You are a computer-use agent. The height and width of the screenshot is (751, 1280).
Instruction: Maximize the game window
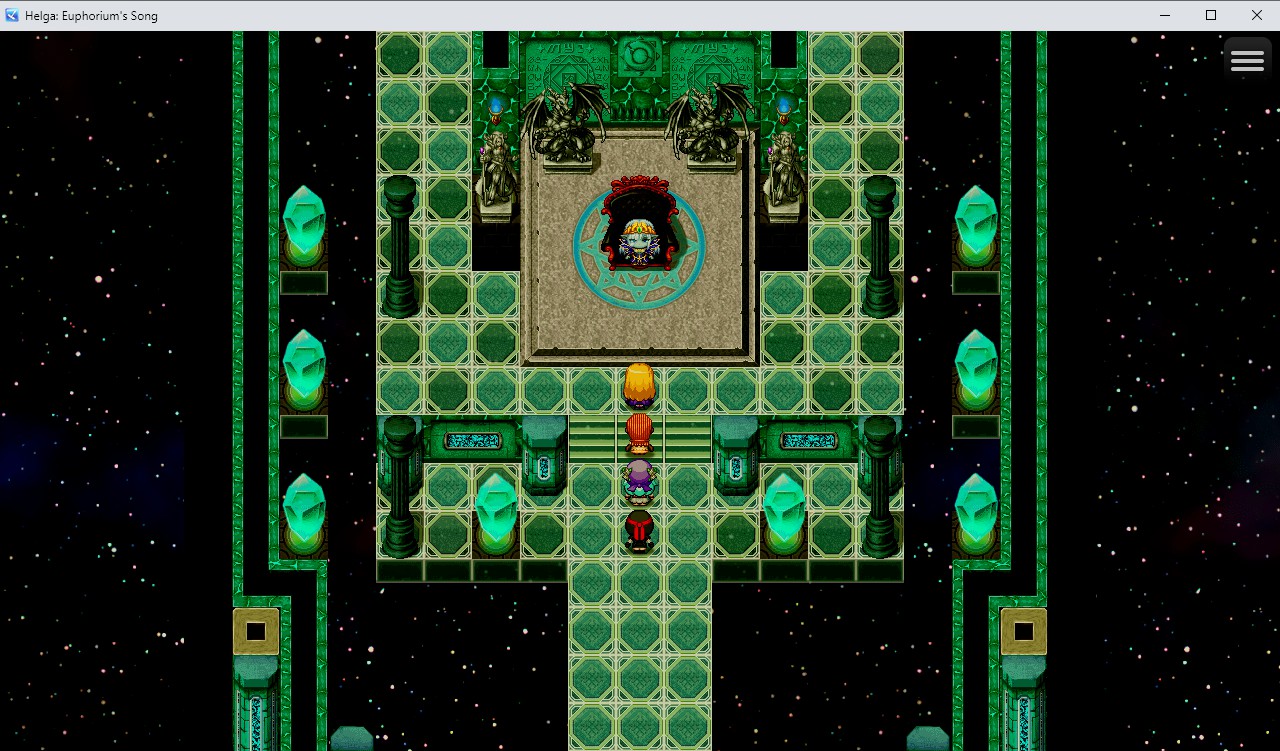tap(1210, 15)
